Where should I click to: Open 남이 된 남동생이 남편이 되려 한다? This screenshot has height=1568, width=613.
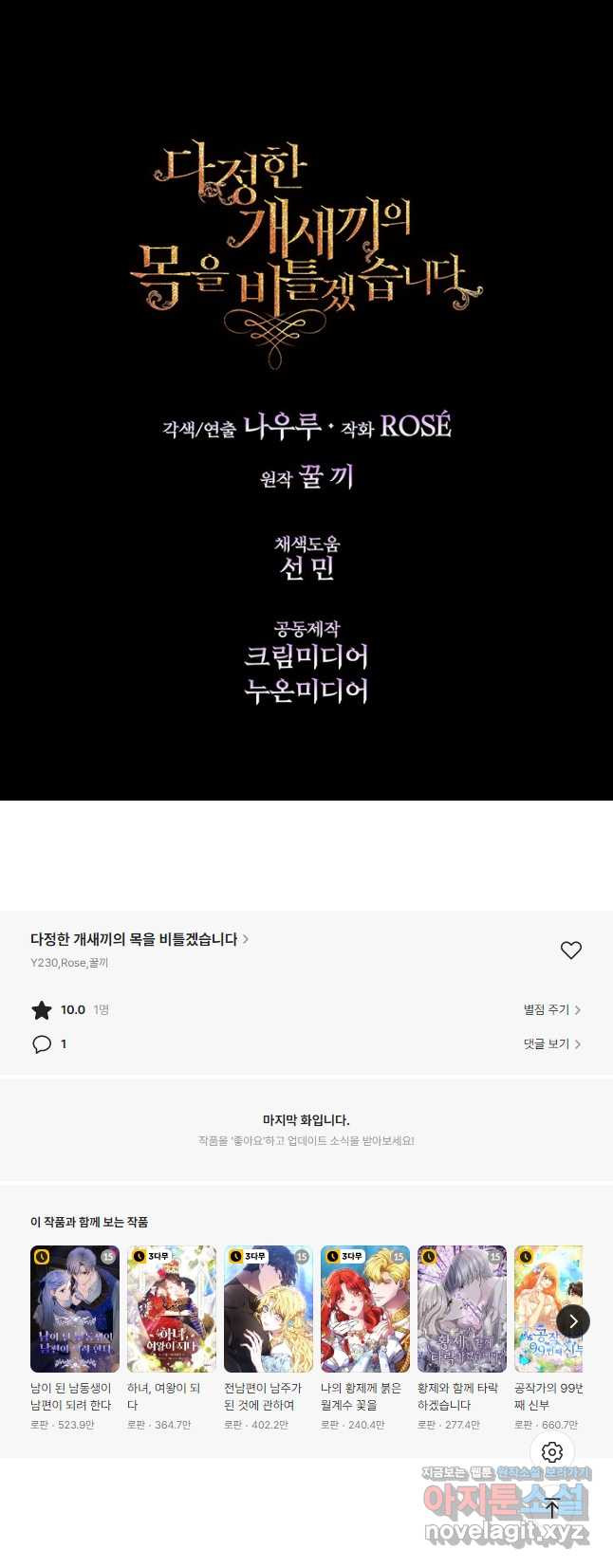74,1309
